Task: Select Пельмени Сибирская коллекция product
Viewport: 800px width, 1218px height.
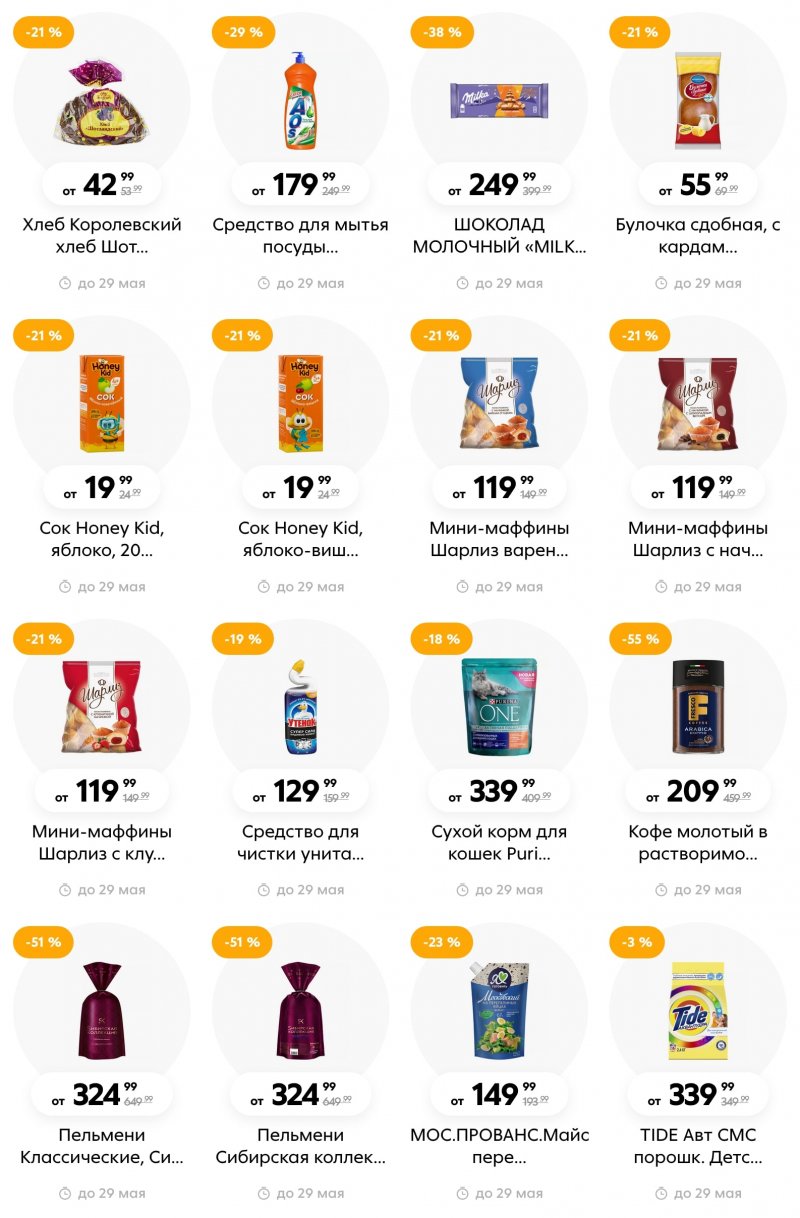Action: [300, 1010]
